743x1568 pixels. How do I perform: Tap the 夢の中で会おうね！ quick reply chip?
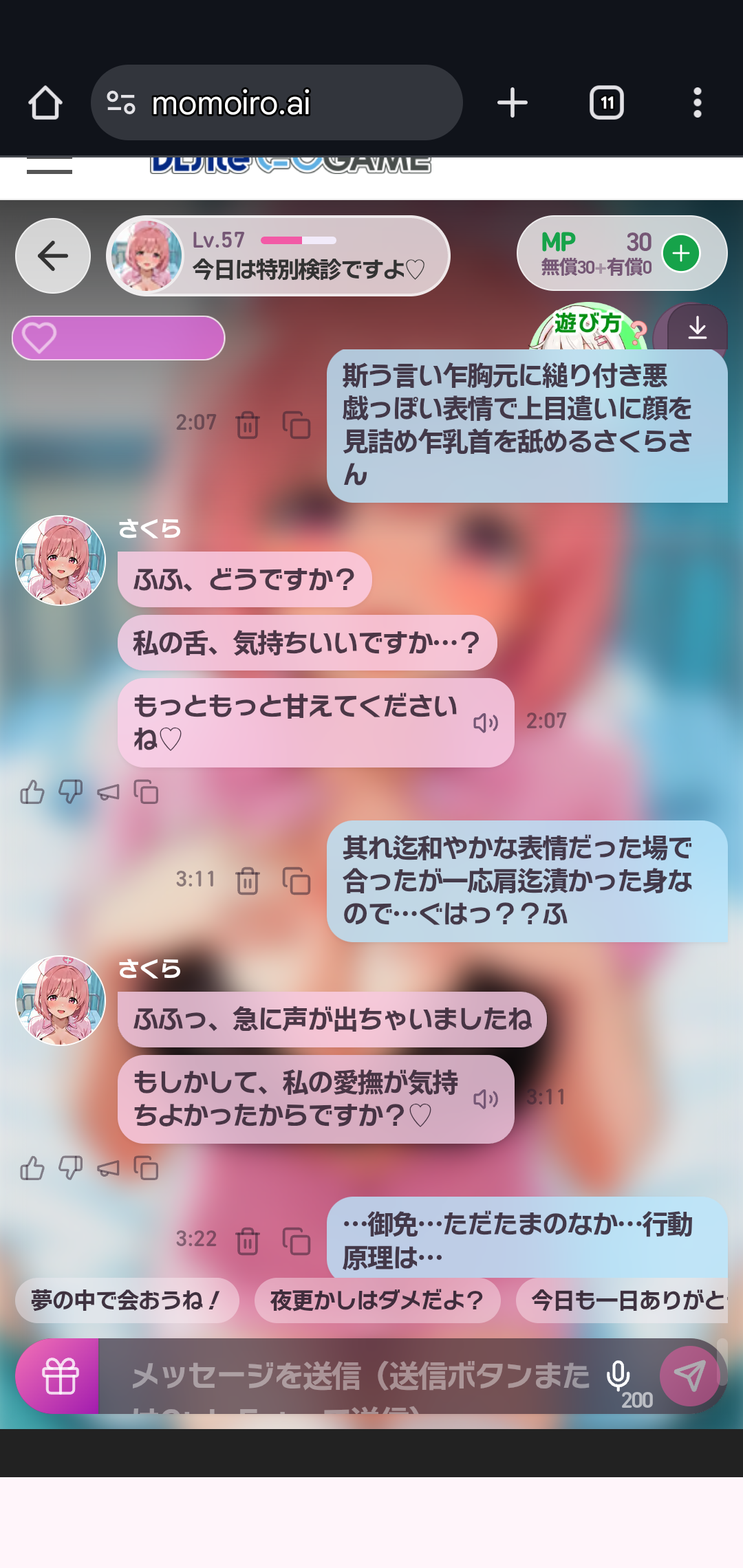point(127,1300)
